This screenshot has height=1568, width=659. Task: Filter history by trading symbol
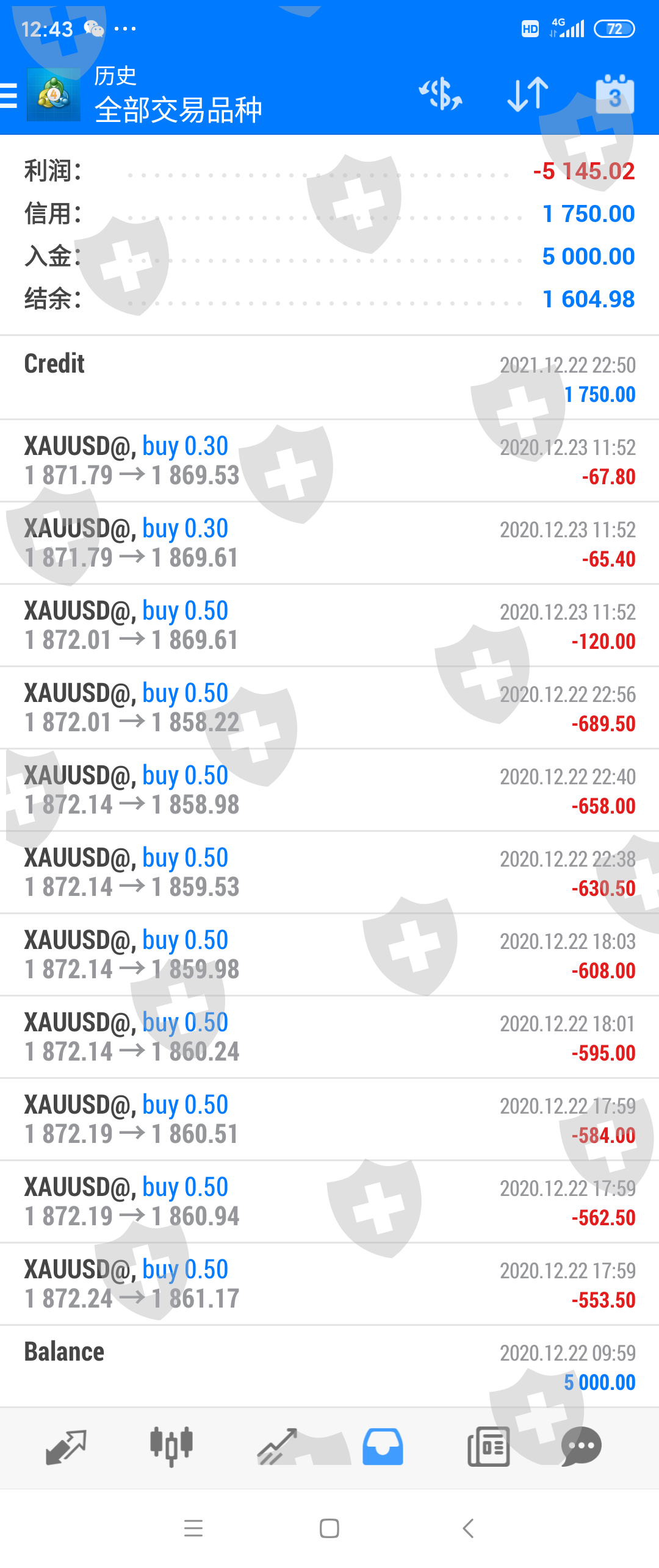click(441, 95)
